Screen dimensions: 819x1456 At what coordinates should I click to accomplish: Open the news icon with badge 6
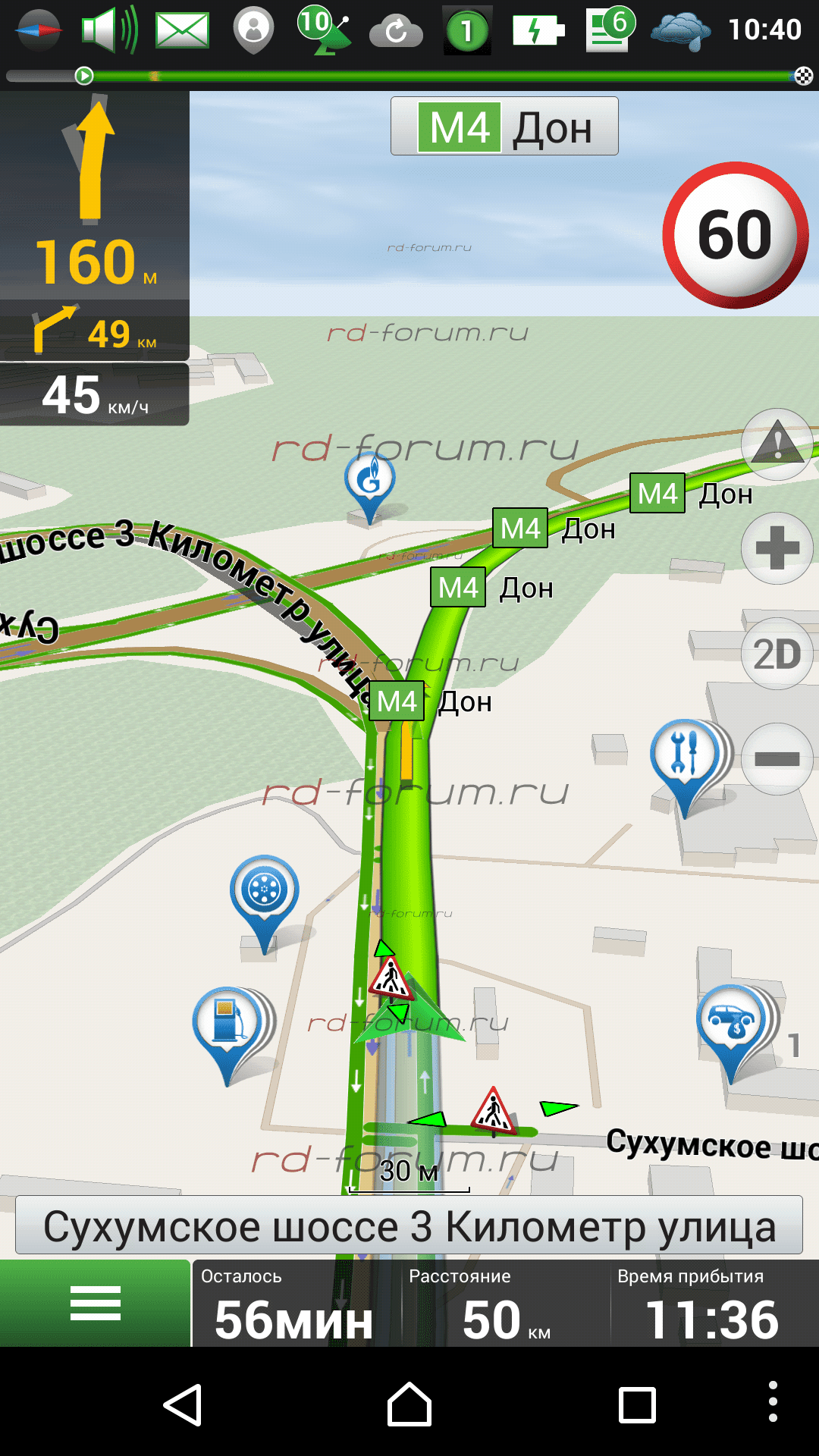click(x=609, y=30)
